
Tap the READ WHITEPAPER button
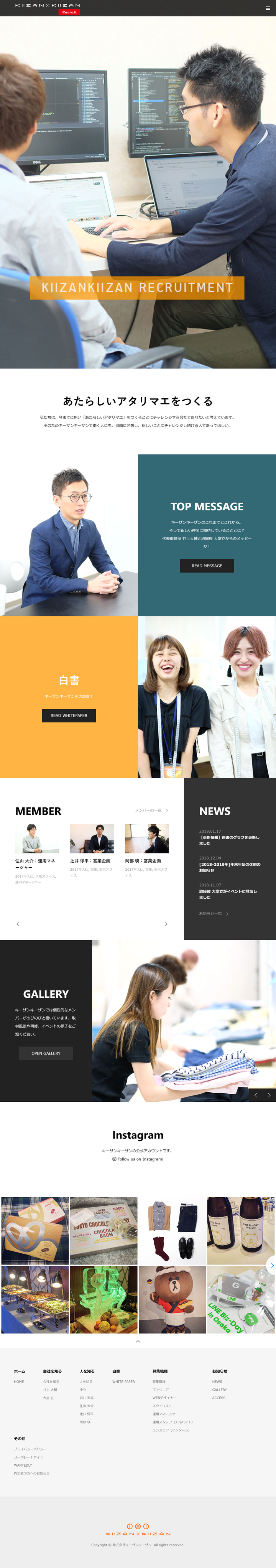click(x=69, y=715)
